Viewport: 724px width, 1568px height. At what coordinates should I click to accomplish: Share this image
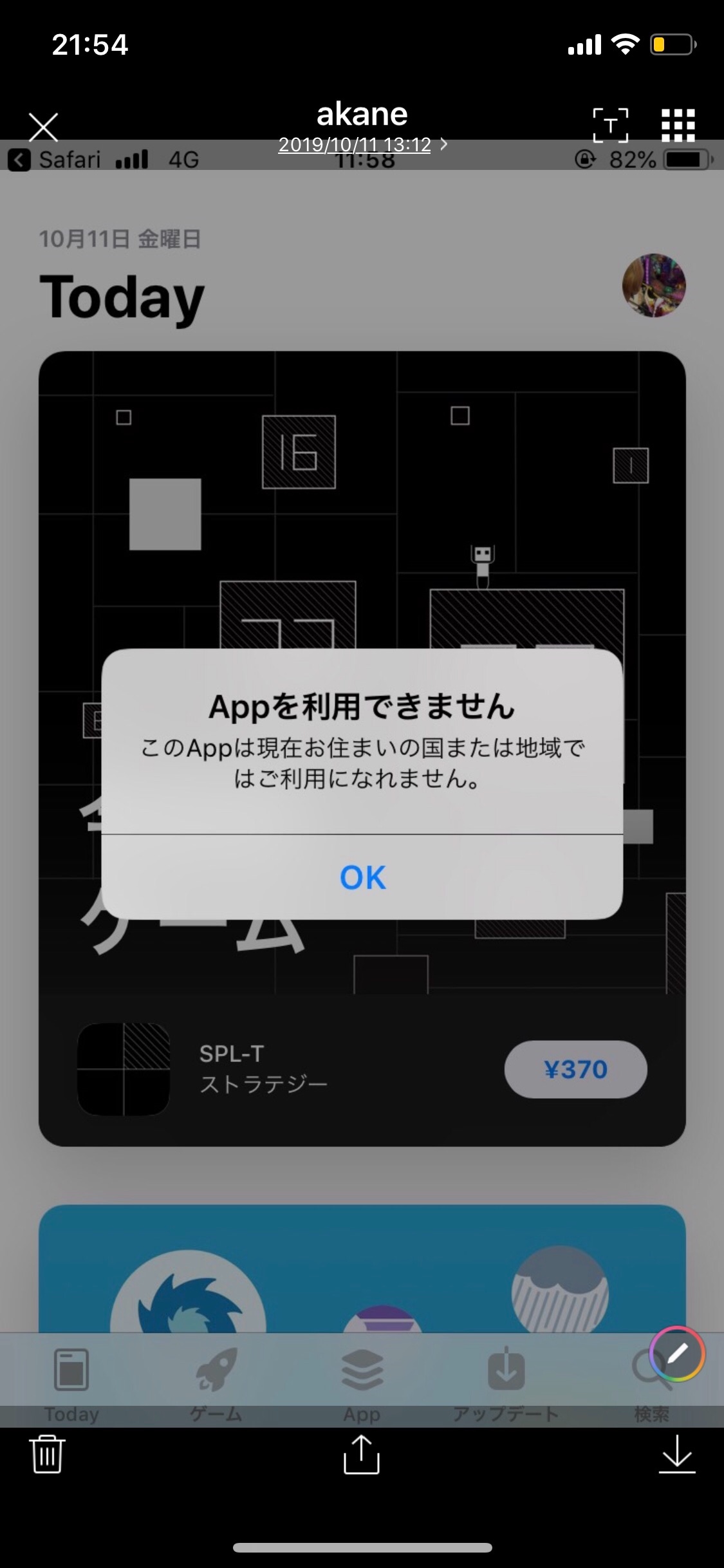point(361,1454)
